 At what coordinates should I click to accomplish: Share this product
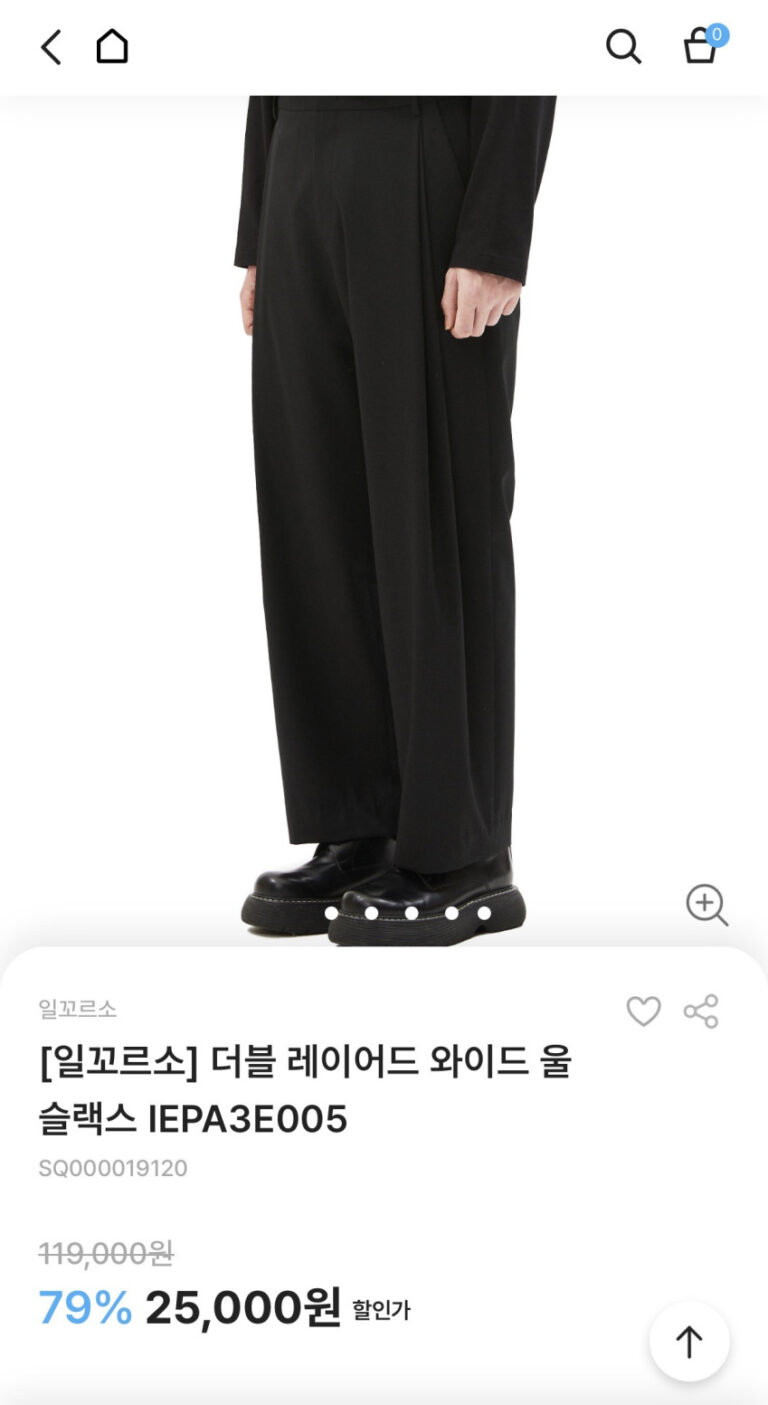pos(701,1011)
